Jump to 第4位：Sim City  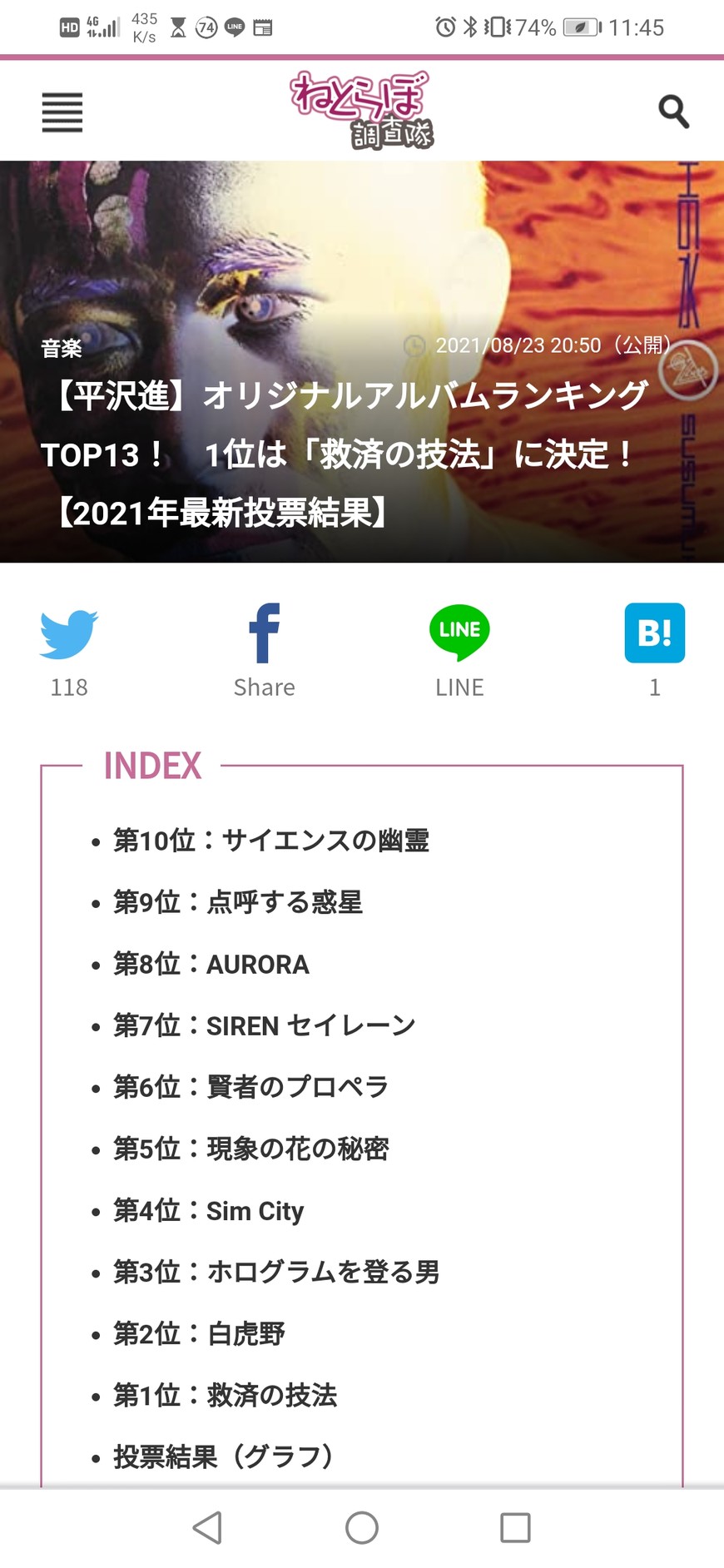coord(209,1210)
